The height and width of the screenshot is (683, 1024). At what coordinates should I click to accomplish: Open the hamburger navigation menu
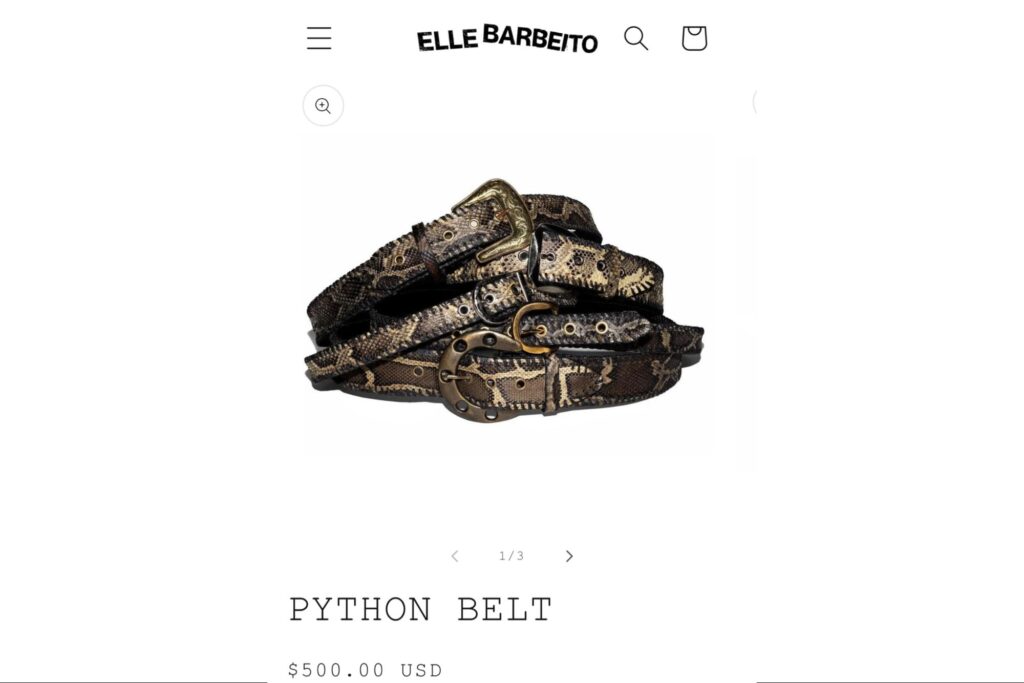[x=319, y=38]
